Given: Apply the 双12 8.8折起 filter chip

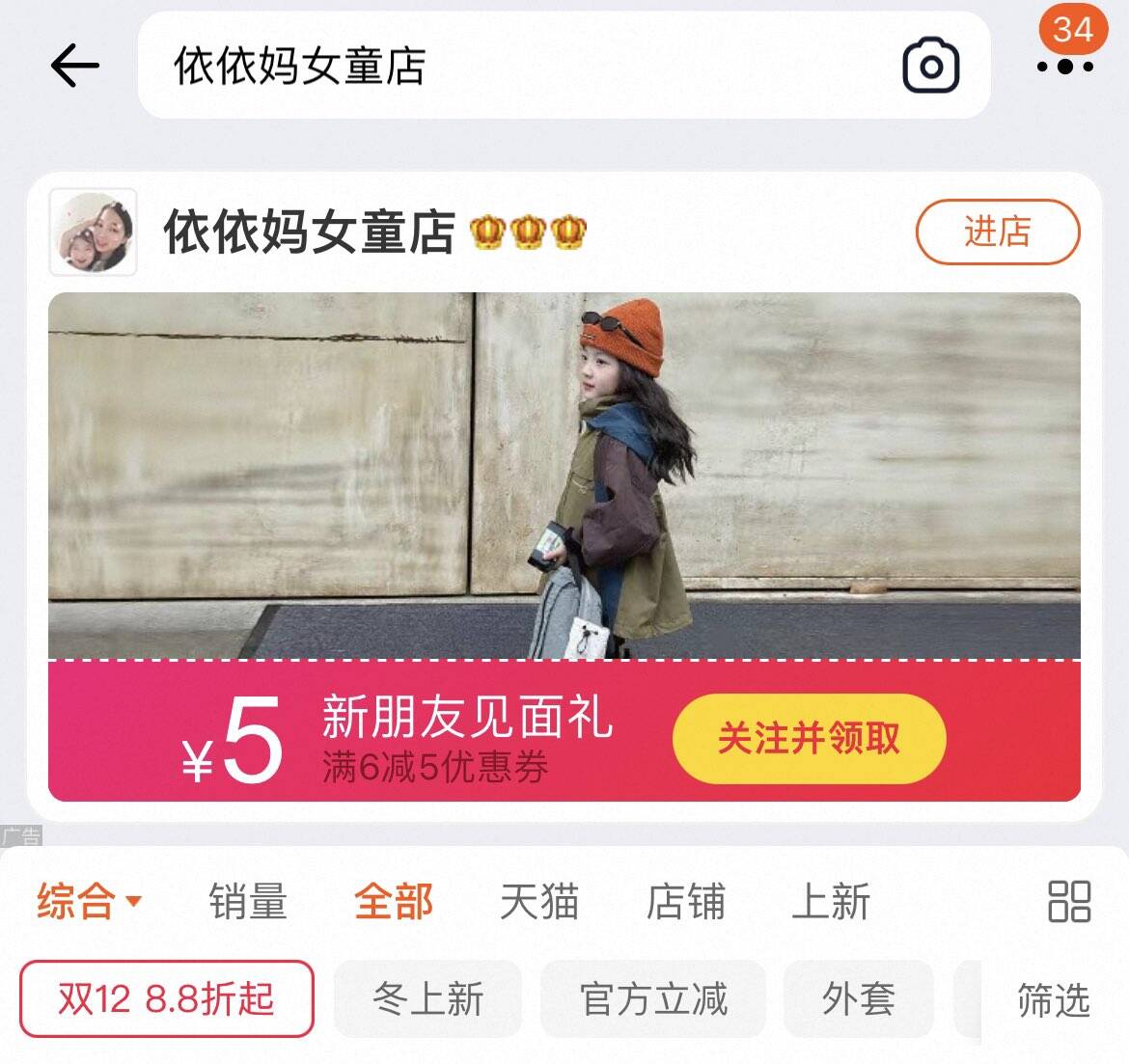Looking at the screenshot, I should 166,998.
